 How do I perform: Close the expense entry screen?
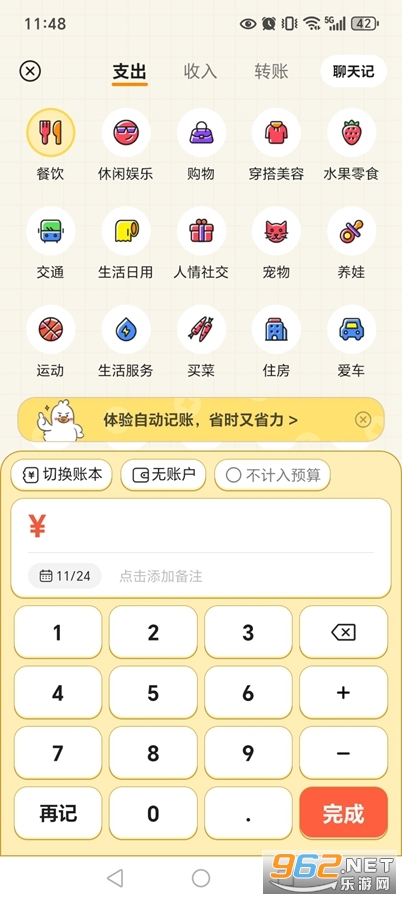click(30, 71)
